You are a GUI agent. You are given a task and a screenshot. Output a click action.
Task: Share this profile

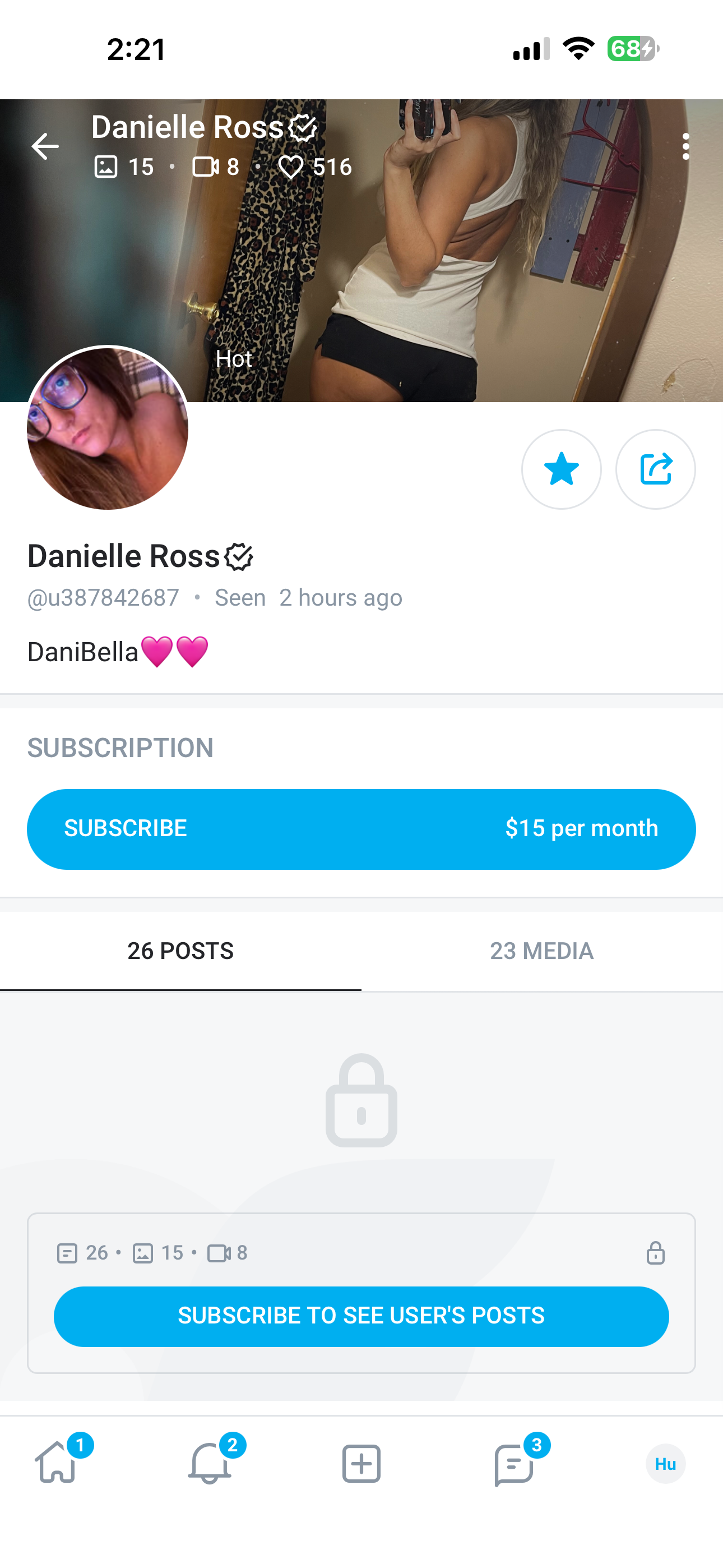click(x=655, y=469)
